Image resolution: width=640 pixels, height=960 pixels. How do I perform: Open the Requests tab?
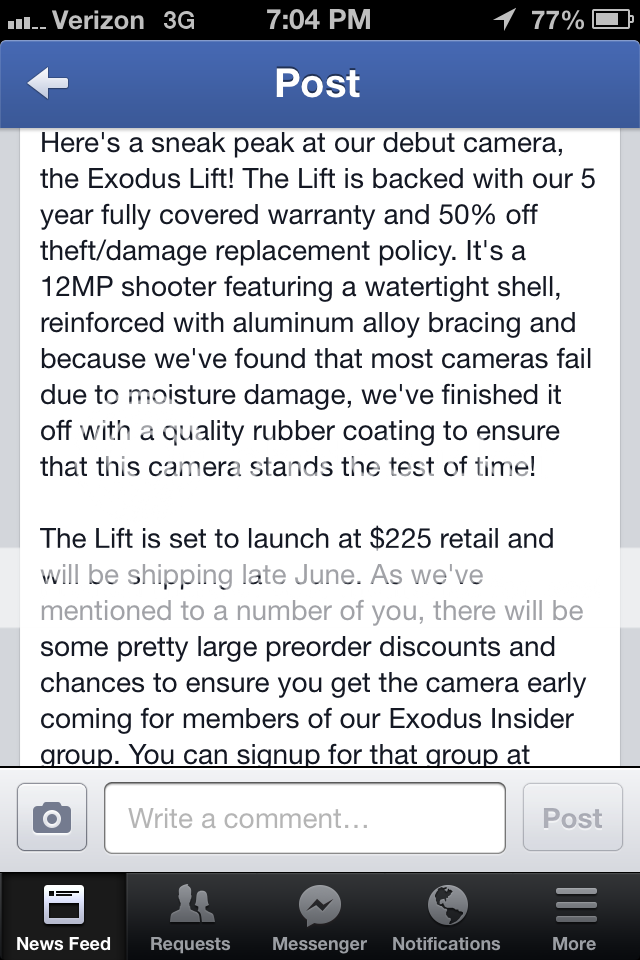click(x=190, y=917)
